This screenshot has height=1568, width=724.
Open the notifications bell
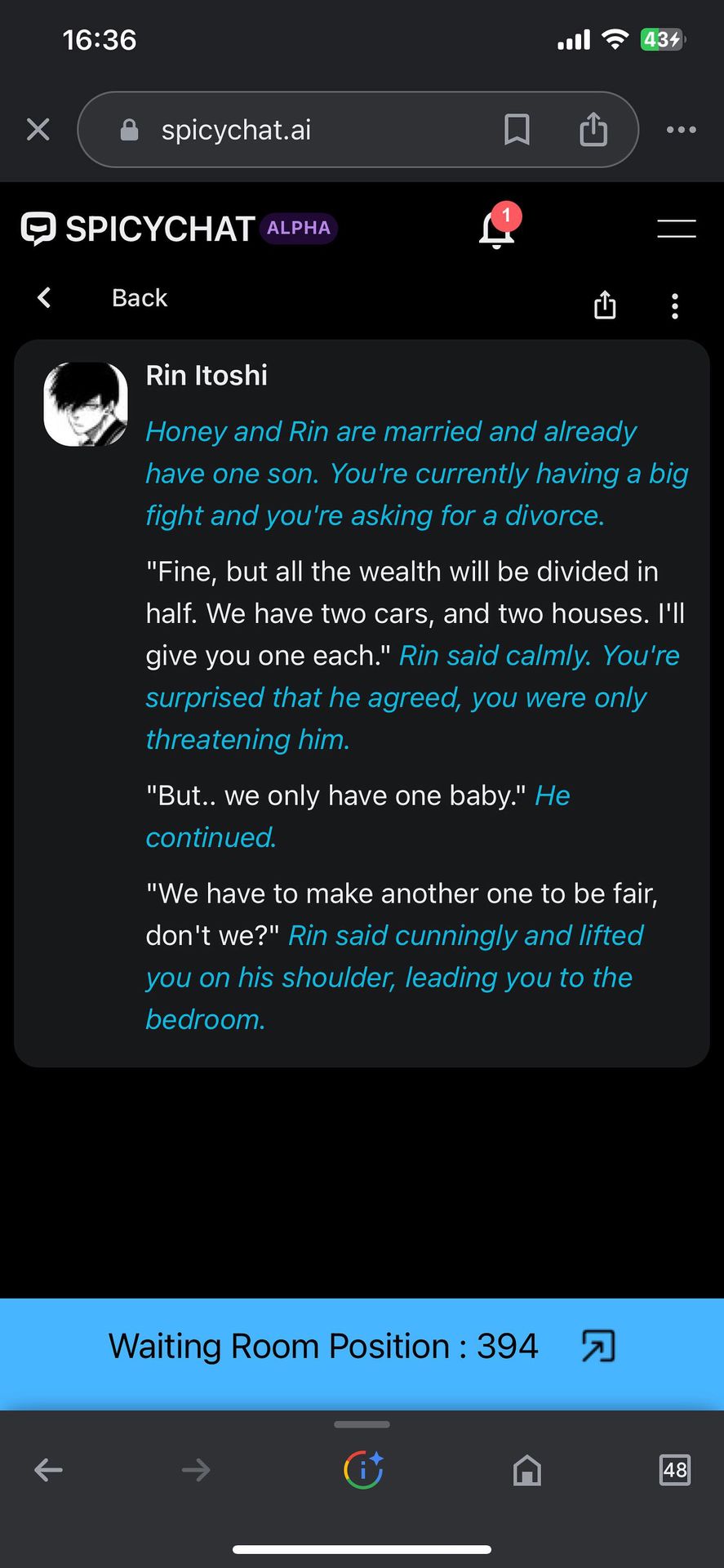tap(497, 229)
